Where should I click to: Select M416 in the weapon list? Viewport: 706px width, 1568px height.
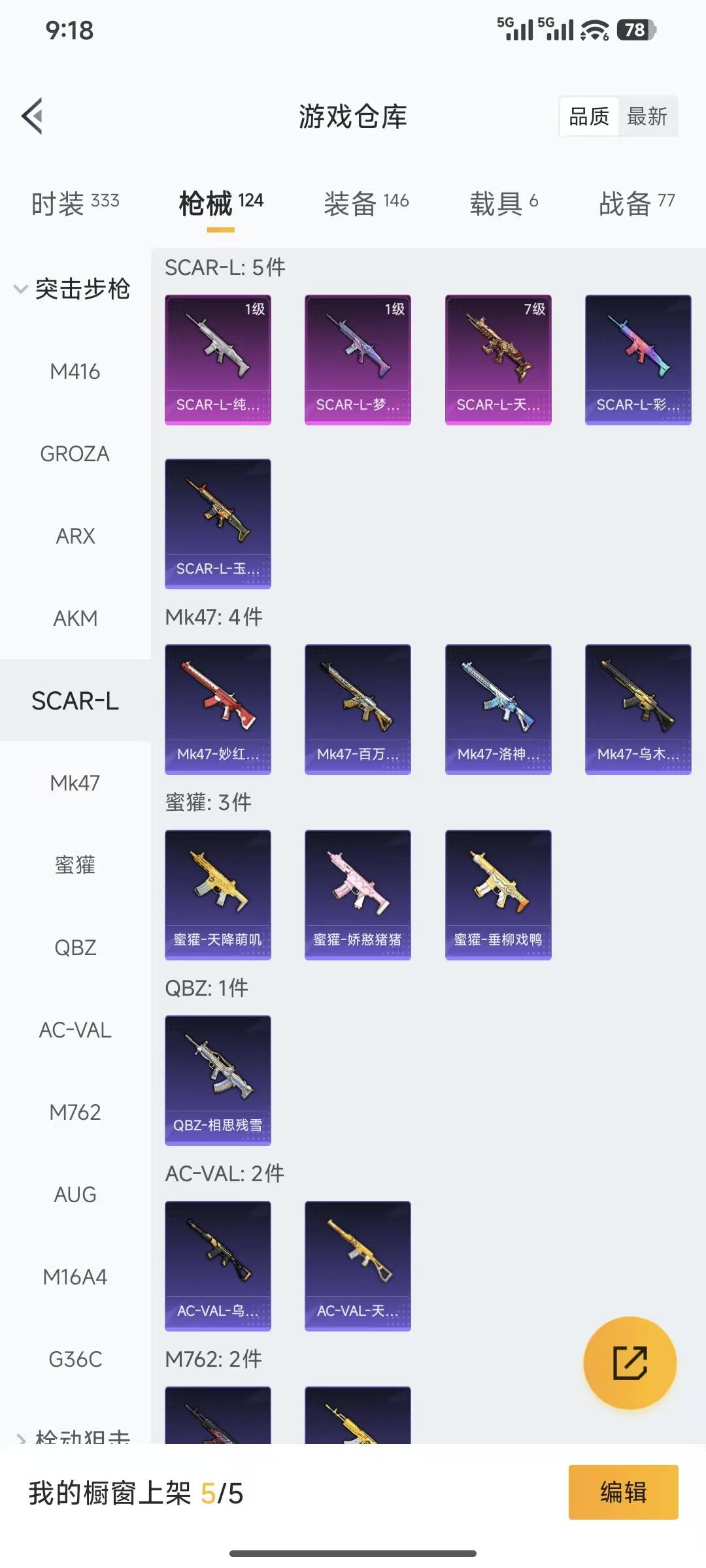tap(75, 372)
